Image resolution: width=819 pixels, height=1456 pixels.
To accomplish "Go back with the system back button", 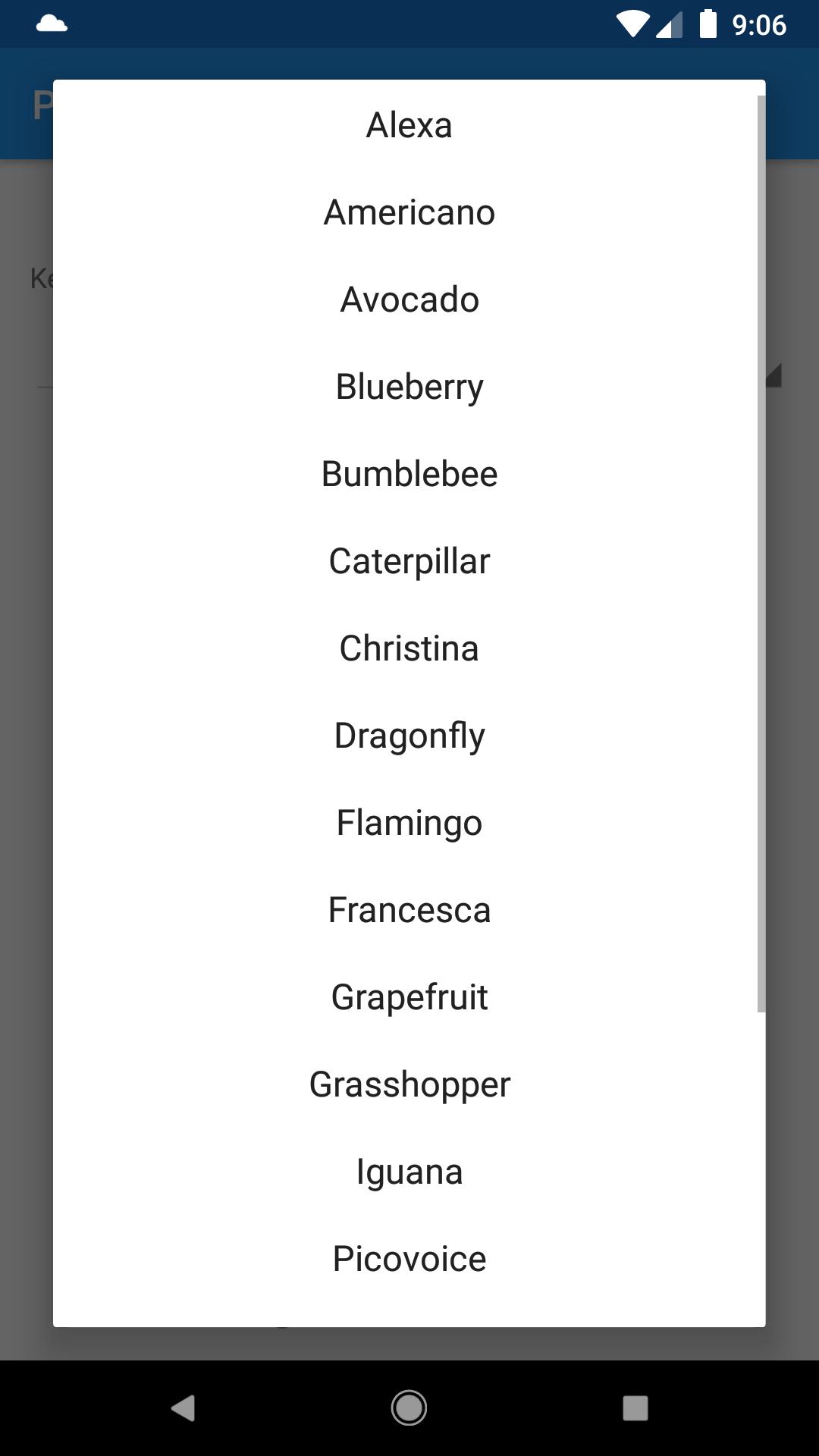I will point(183,1408).
